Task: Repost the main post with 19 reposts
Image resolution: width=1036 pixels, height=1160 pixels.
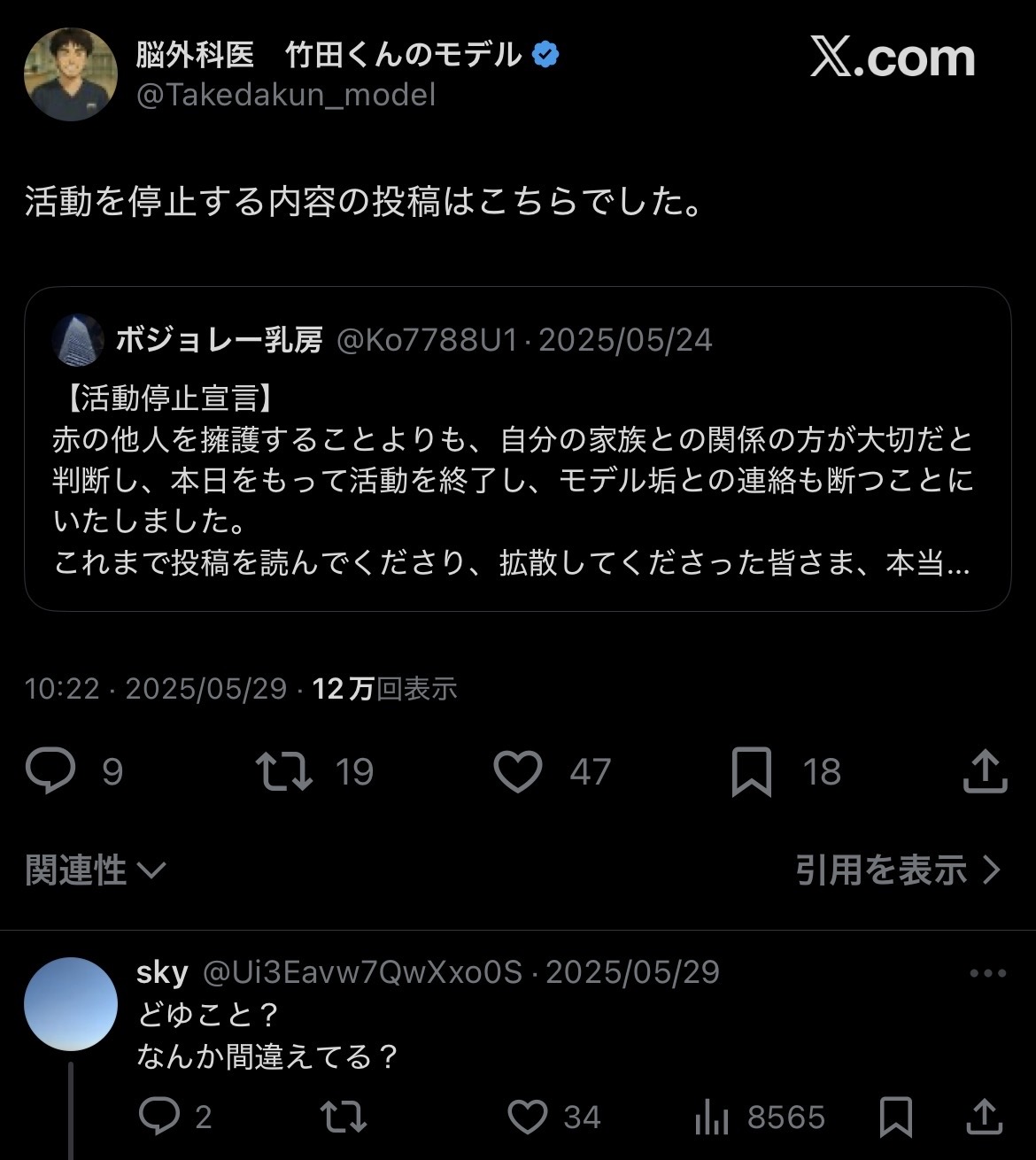Action: (284, 771)
